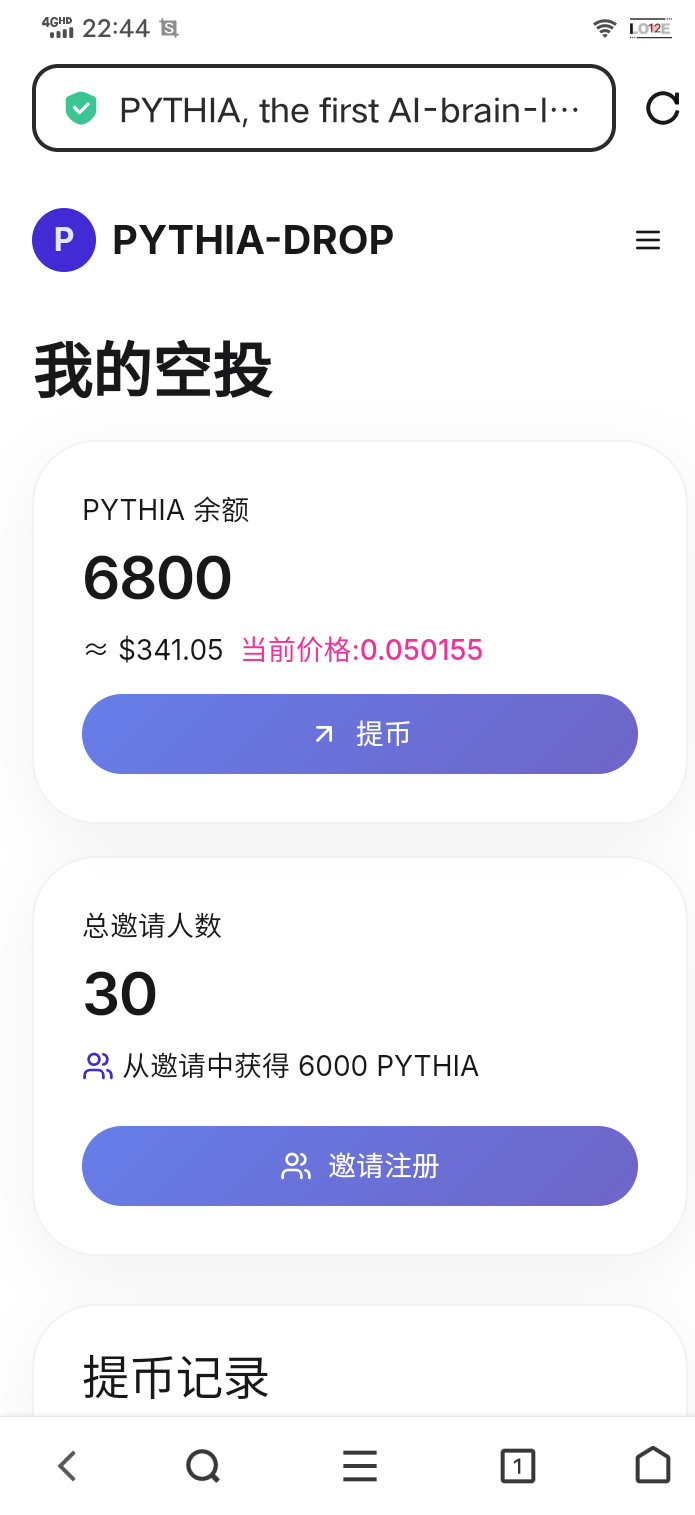The height and width of the screenshot is (1515, 695).
Task: View open browser tabs
Action: [x=517, y=1466]
